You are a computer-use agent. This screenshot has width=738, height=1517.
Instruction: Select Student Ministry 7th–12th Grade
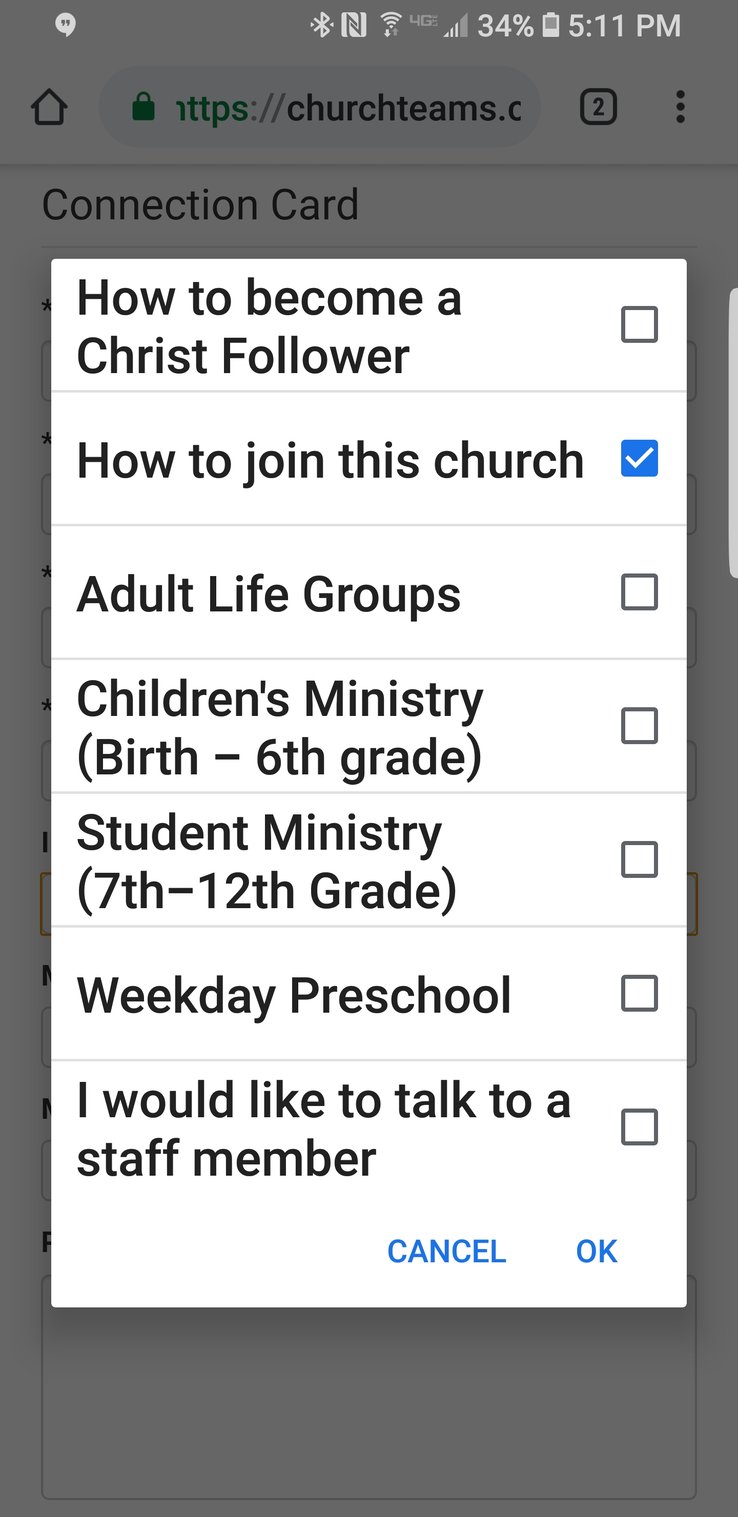pos(639,859)
